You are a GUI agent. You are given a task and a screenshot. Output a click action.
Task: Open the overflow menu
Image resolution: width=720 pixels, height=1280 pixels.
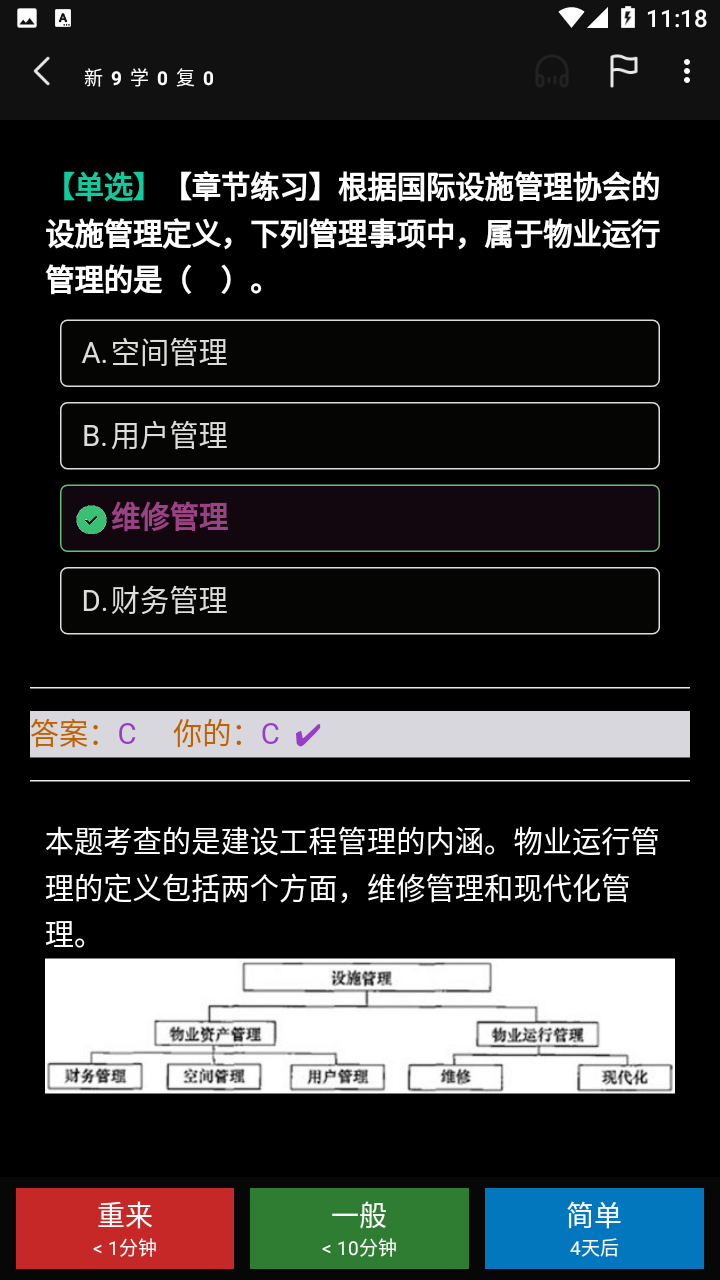686,72
